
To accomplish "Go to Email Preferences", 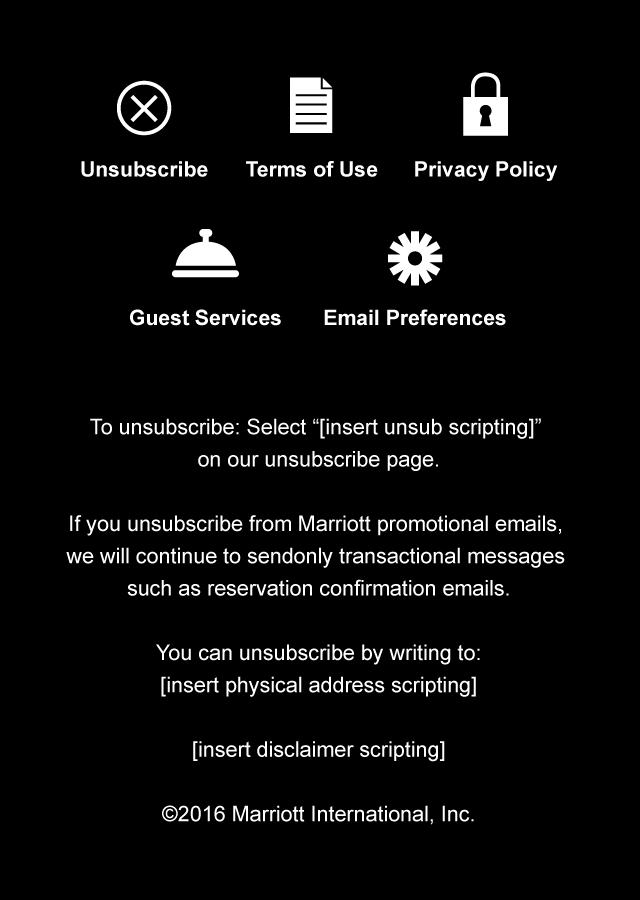I will 414,317.
